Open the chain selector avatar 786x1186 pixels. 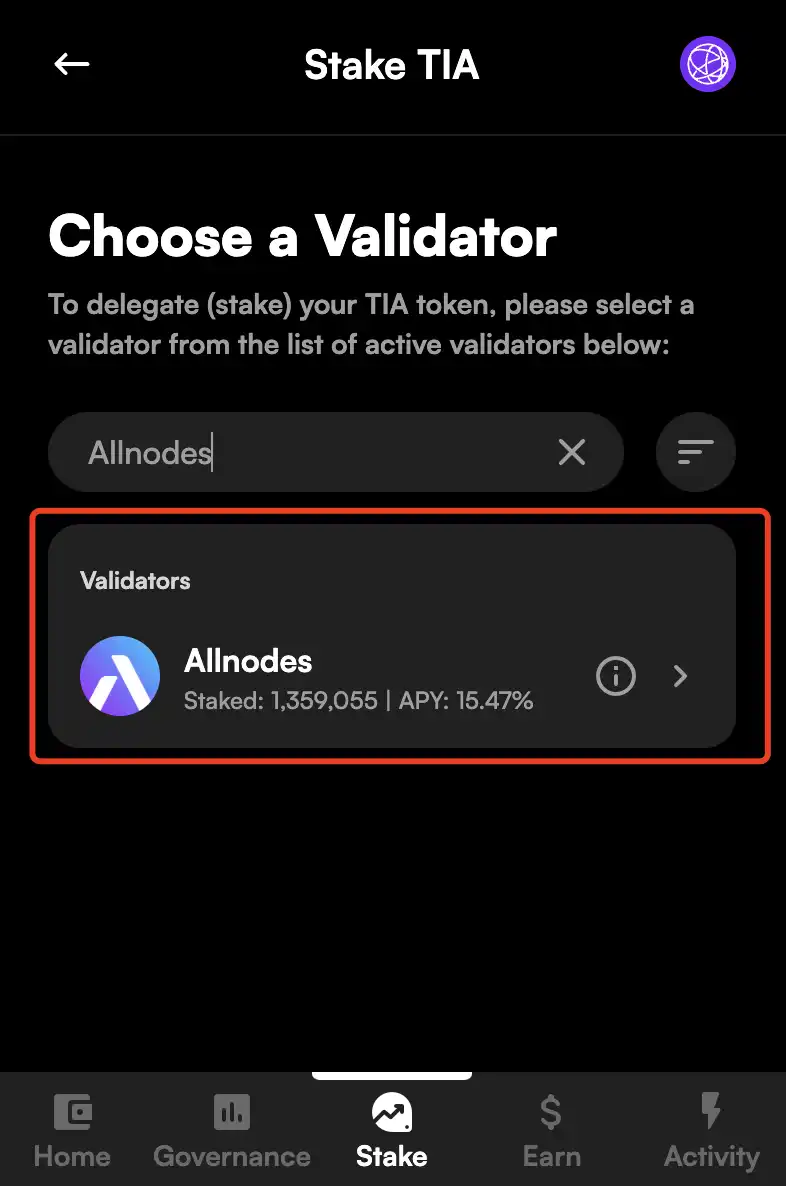point(708,66)
